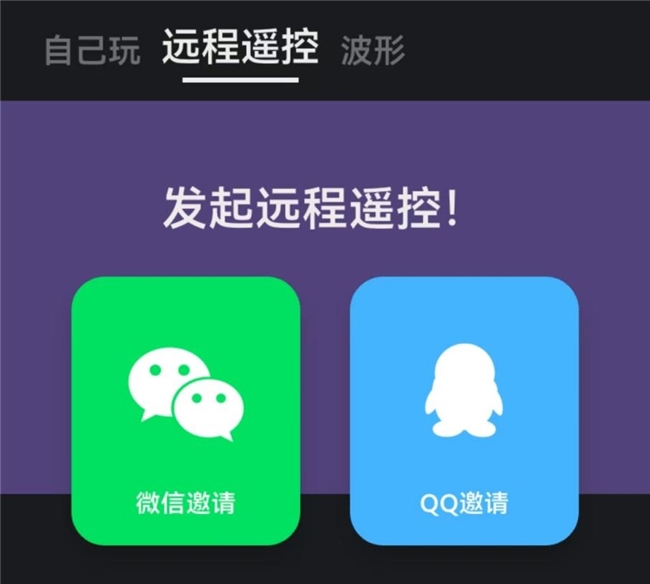The height and width of the screenshot is (584, 650).
Task: Choose QQ邀请 to invite a friend
Action: pos(464,410)
